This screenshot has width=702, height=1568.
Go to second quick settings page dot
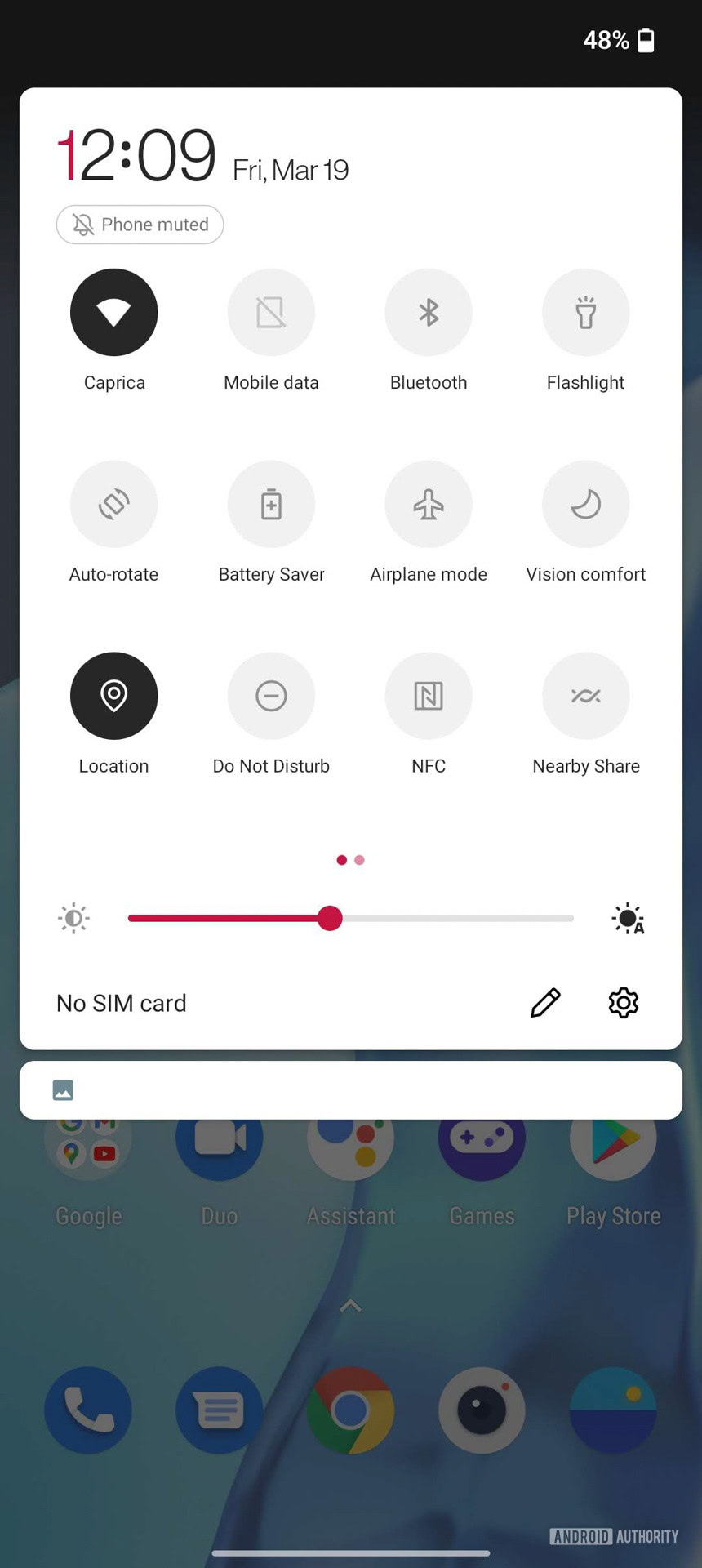[x=360, y=860]
